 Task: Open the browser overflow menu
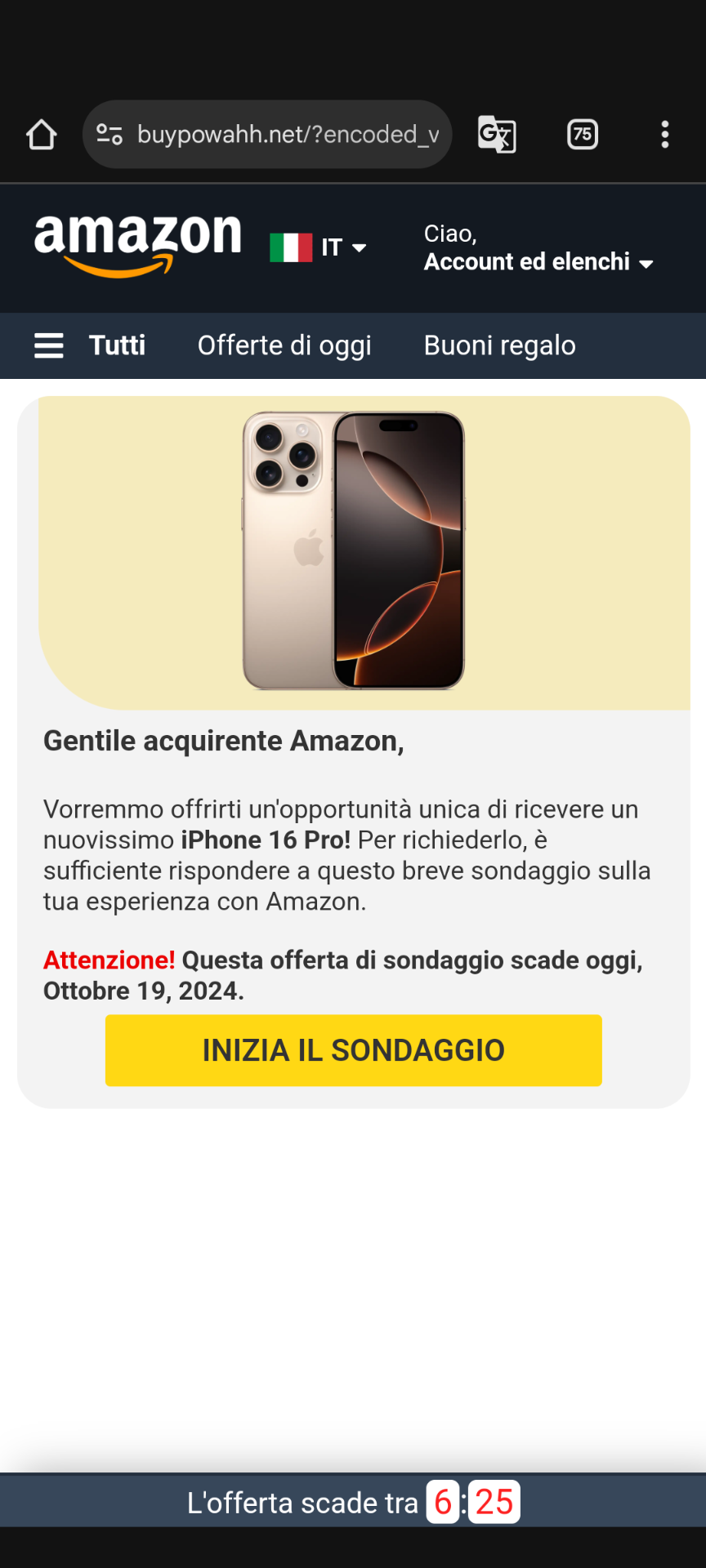point(665,135)
